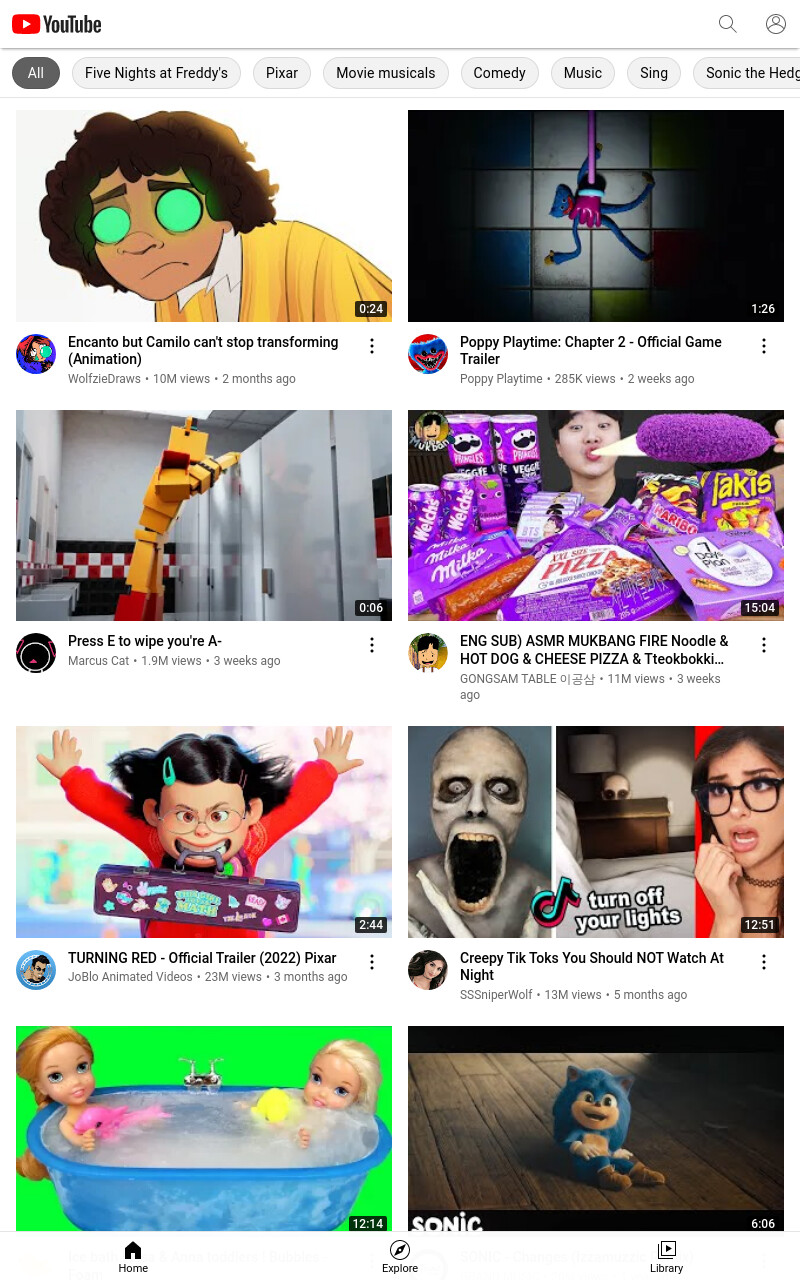The height and width of the screenshot is (1280, 800).
Task: Choose the Sing filter chip
Action: pyautogui.click(x=654, y=73)
